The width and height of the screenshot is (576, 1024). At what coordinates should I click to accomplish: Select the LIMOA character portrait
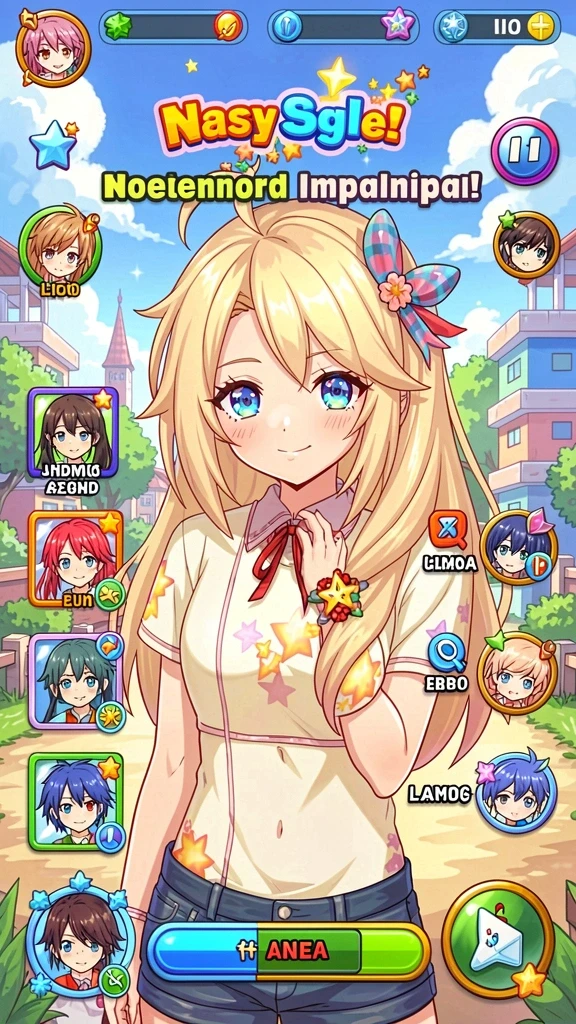(519, 547)
